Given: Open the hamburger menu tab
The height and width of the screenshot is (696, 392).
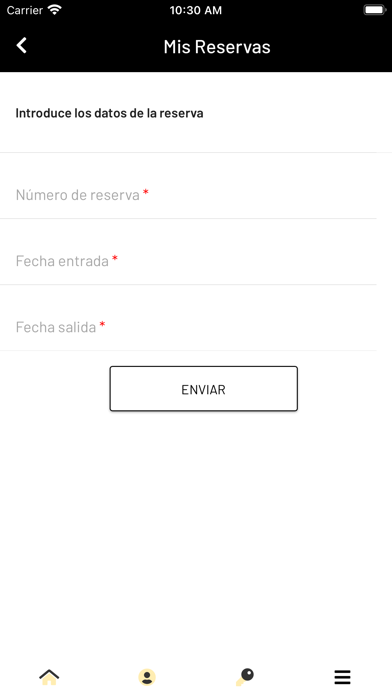Looking at the screenshot, I should coord(342,677).
